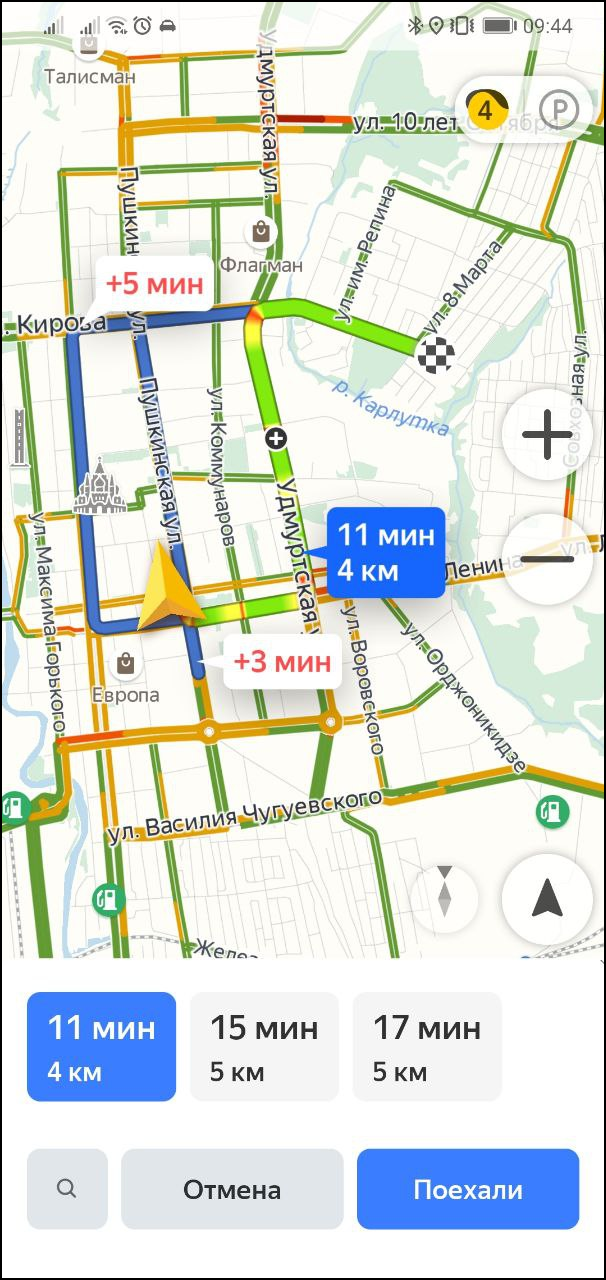This screenshot has height=1280, width=606.
Task: Select the 11 min 4 km route
Action: click(101, 1046)
